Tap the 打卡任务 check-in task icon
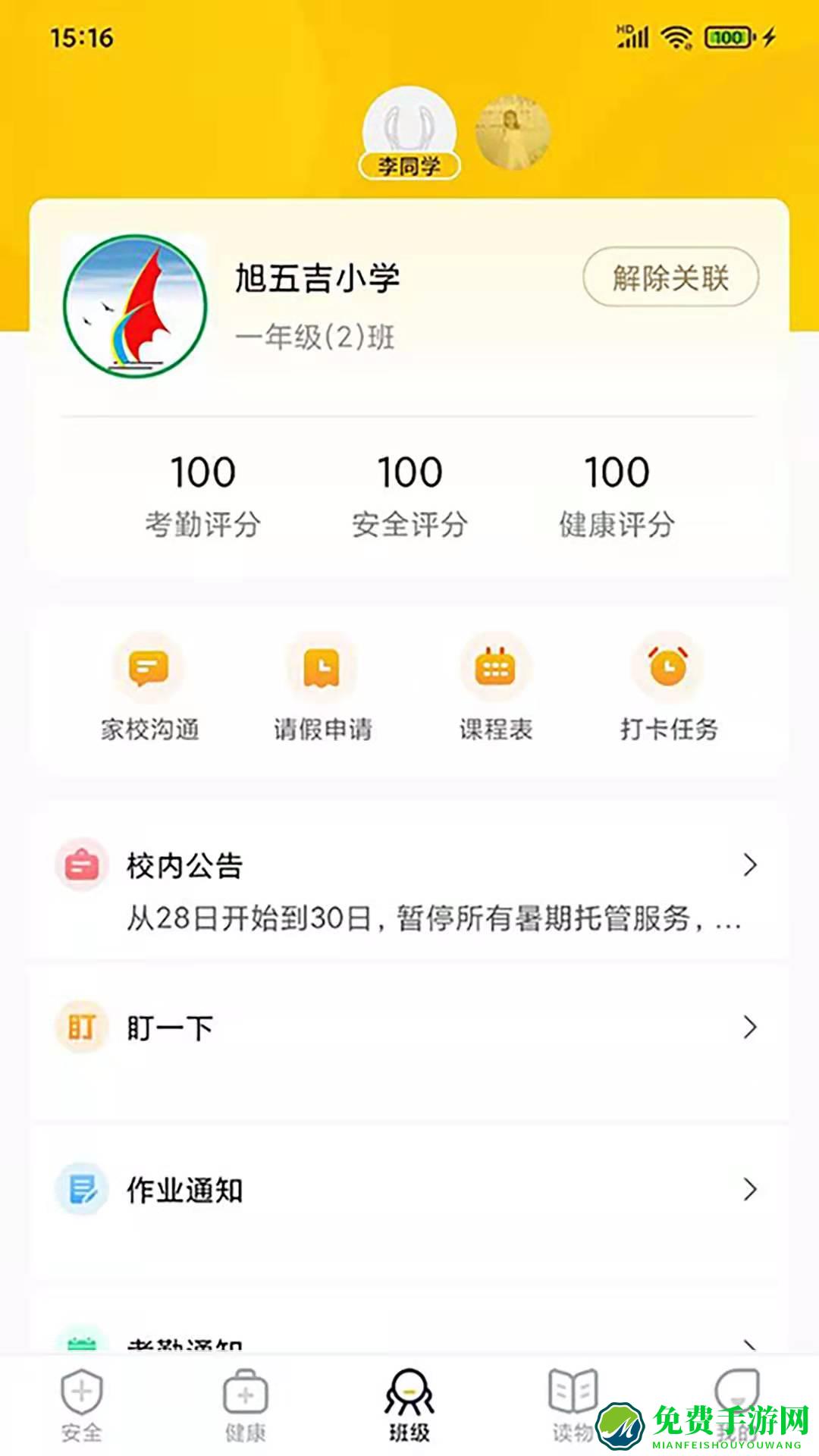Screen dimensions: 819x1456 667,668
